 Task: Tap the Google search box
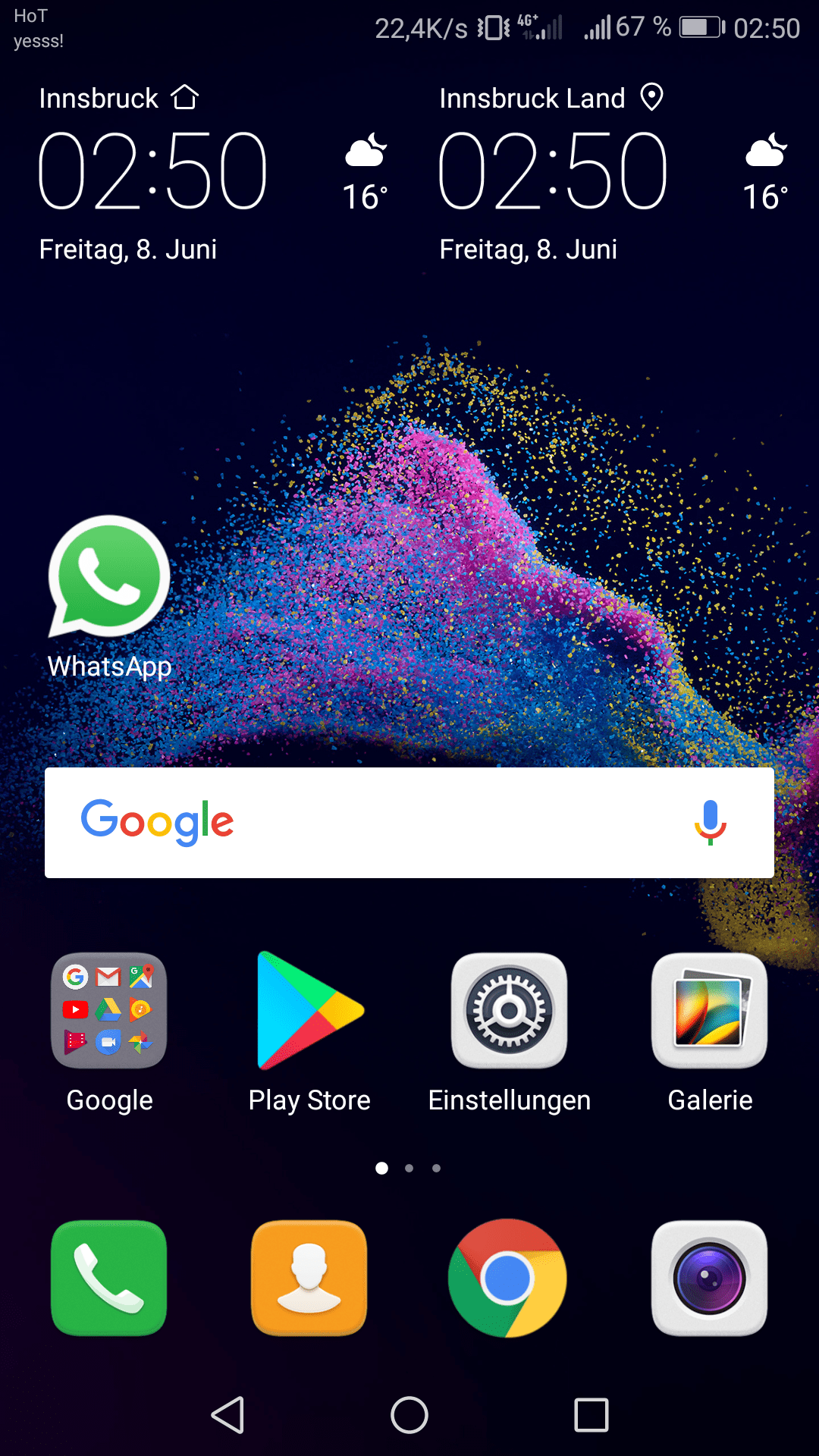[x=409, y=823]
